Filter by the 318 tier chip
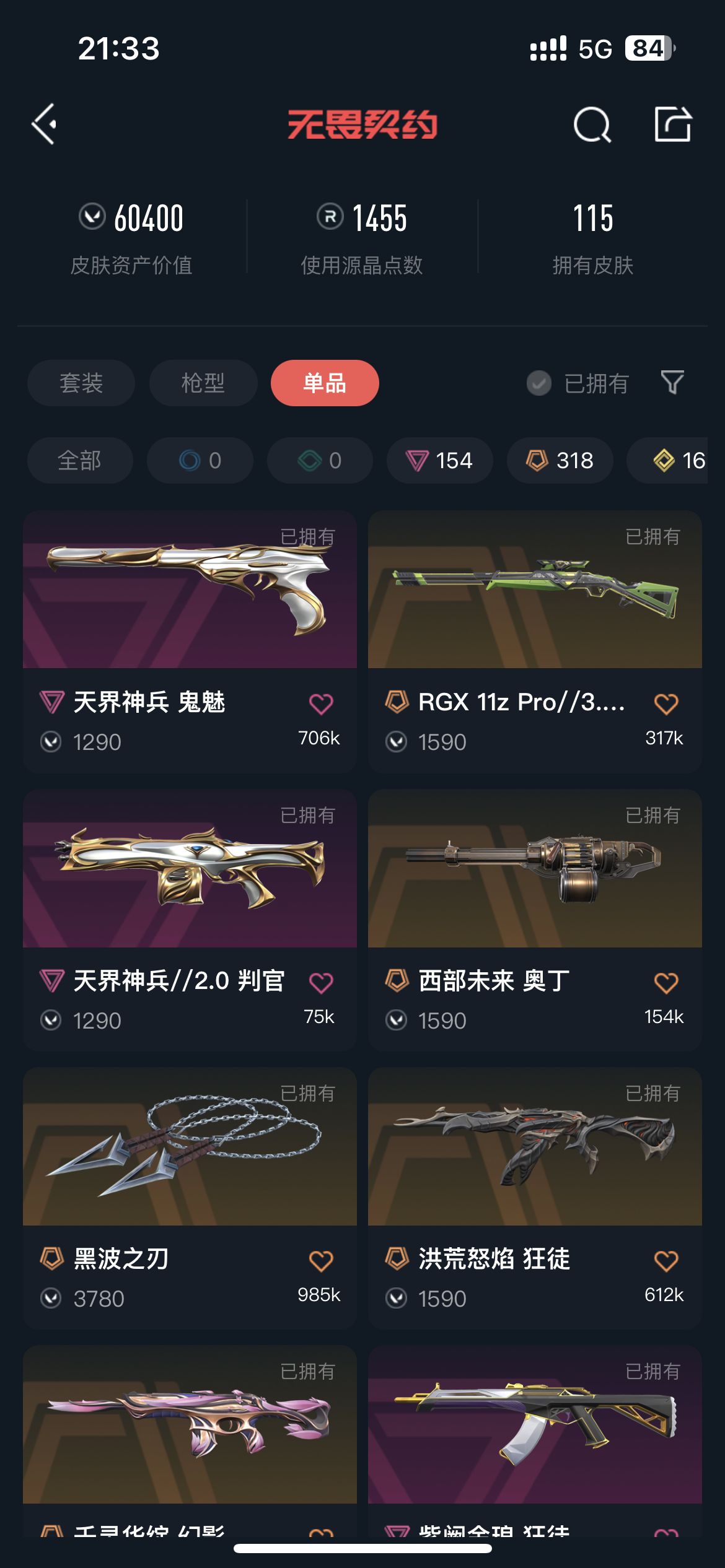Viewport: 725px width, 1568px height. pyautogui.click(x=560, y=461)
